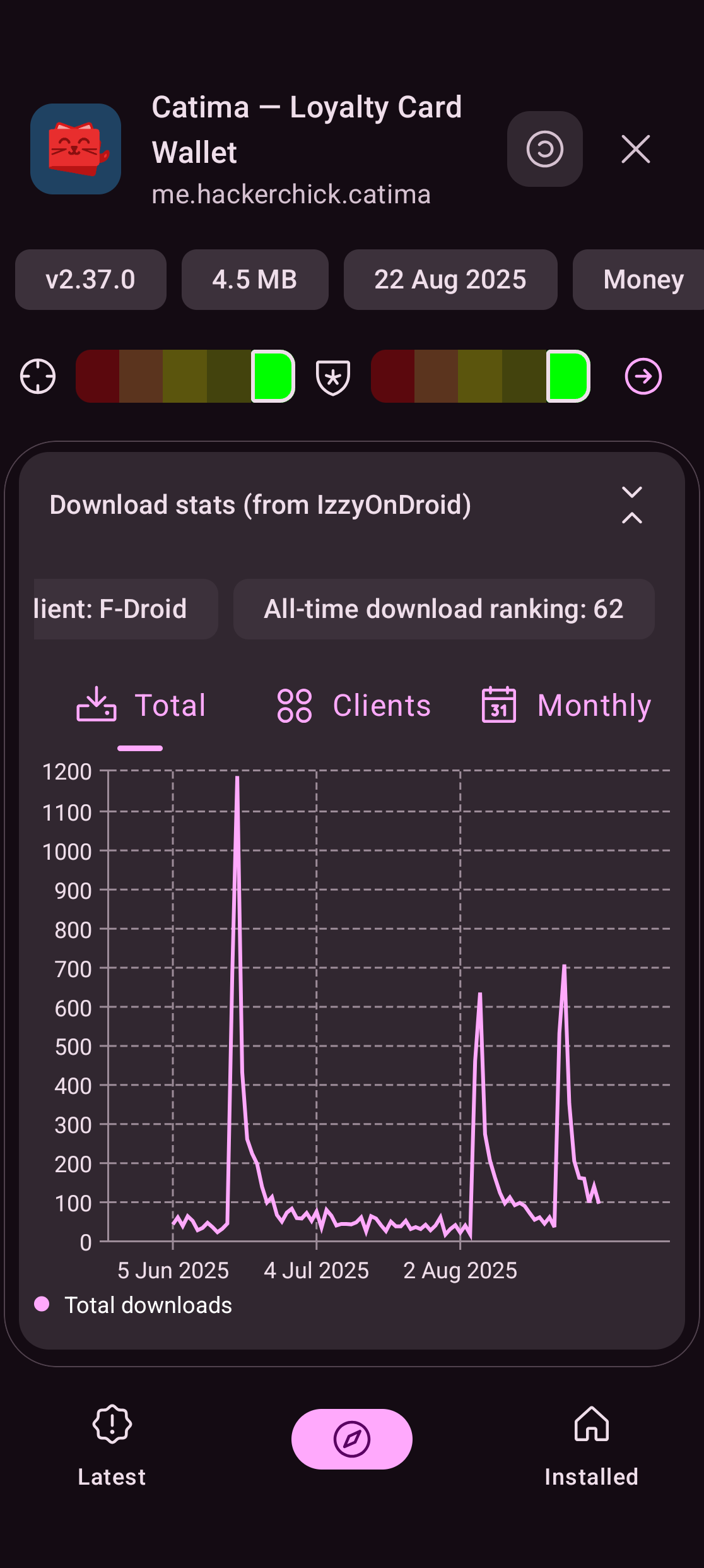Select the Money category chip
This screenshot has height=1568, width=704.
642,280
